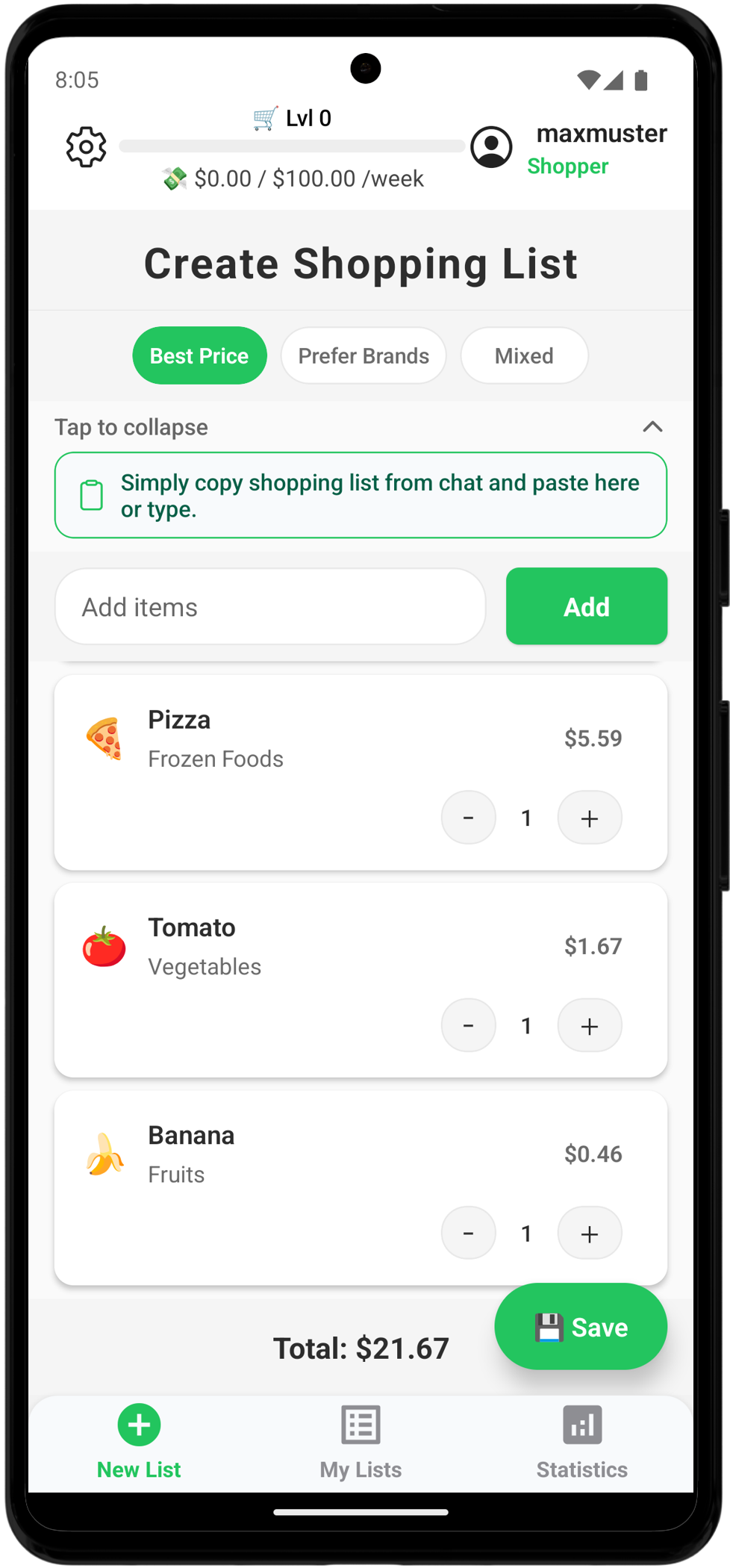Screen dimensions: 730x1568
Task: Focus the Add items field
Action: coord(270,607)
